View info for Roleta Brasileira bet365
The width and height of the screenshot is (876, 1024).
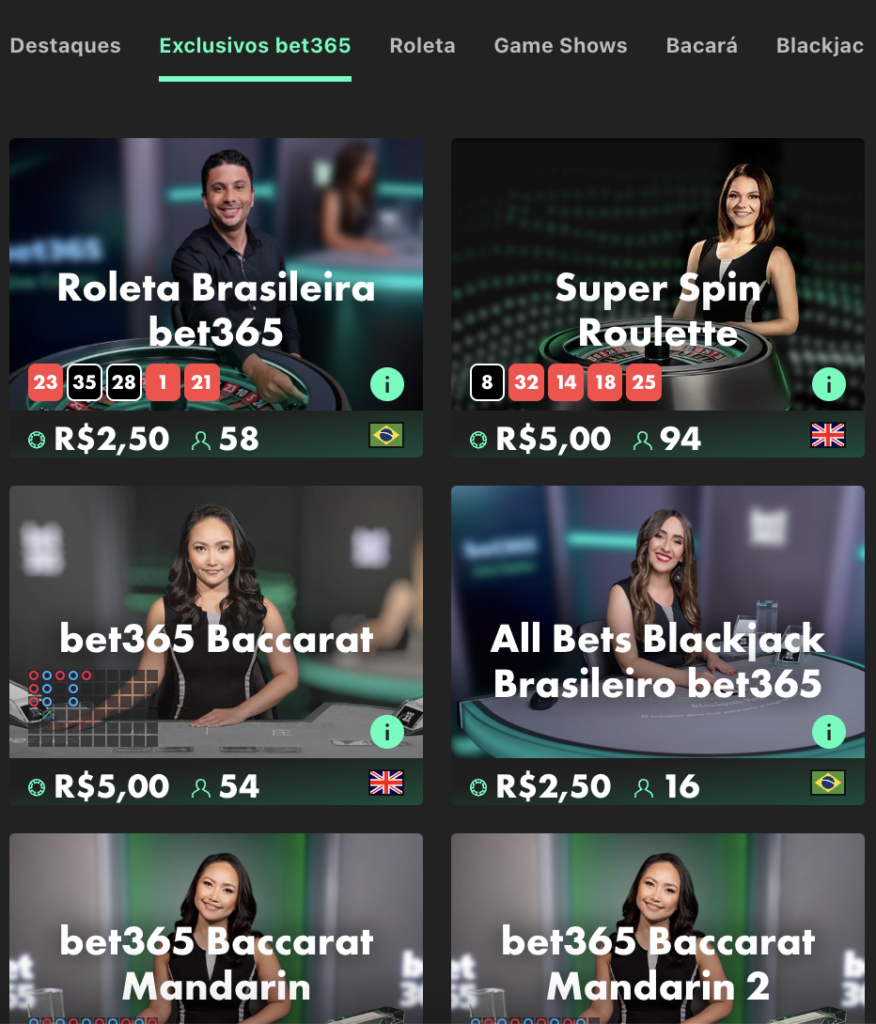click(x=387, y=383)
